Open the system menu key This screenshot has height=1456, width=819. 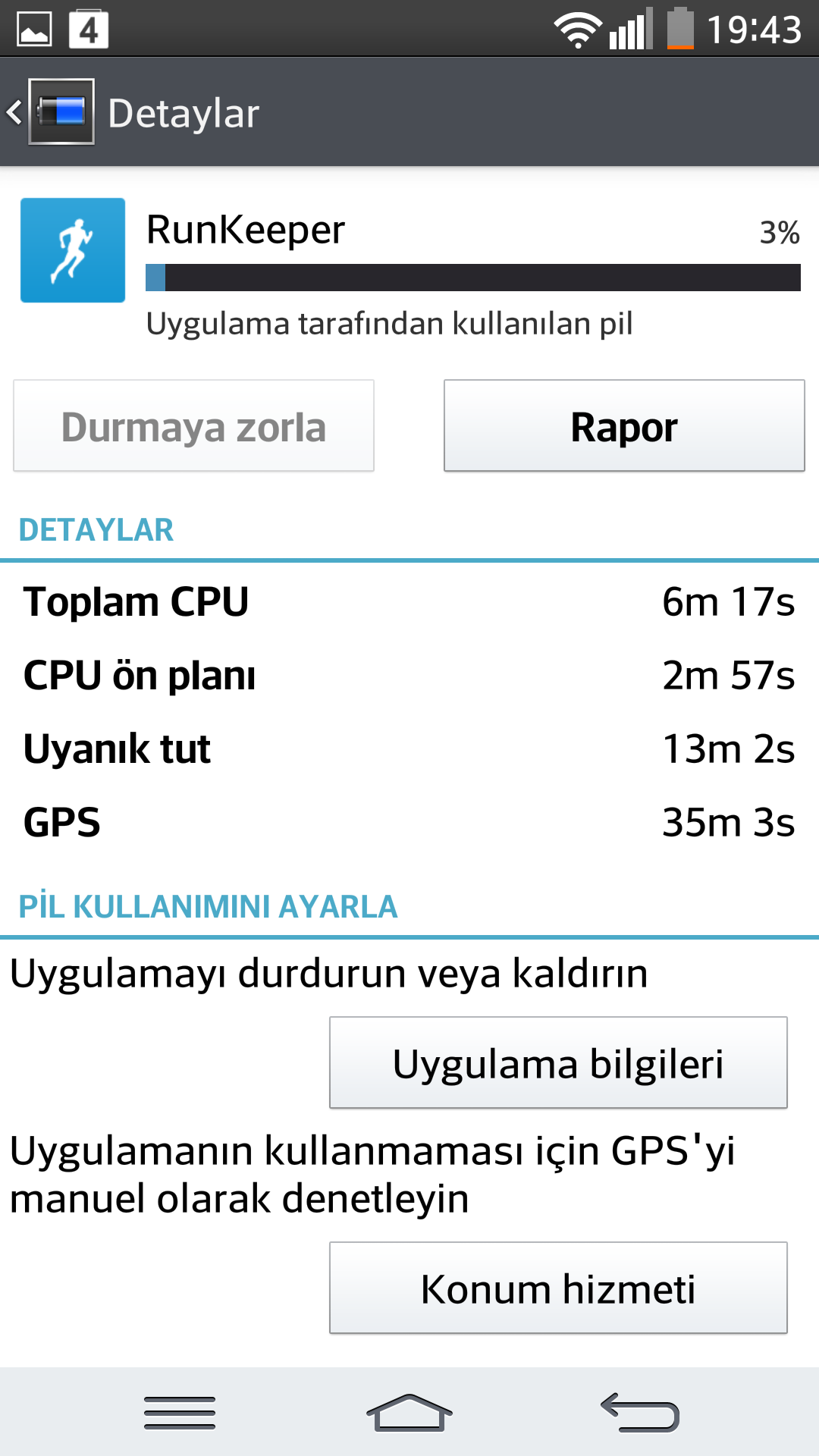click(180, 1413)
